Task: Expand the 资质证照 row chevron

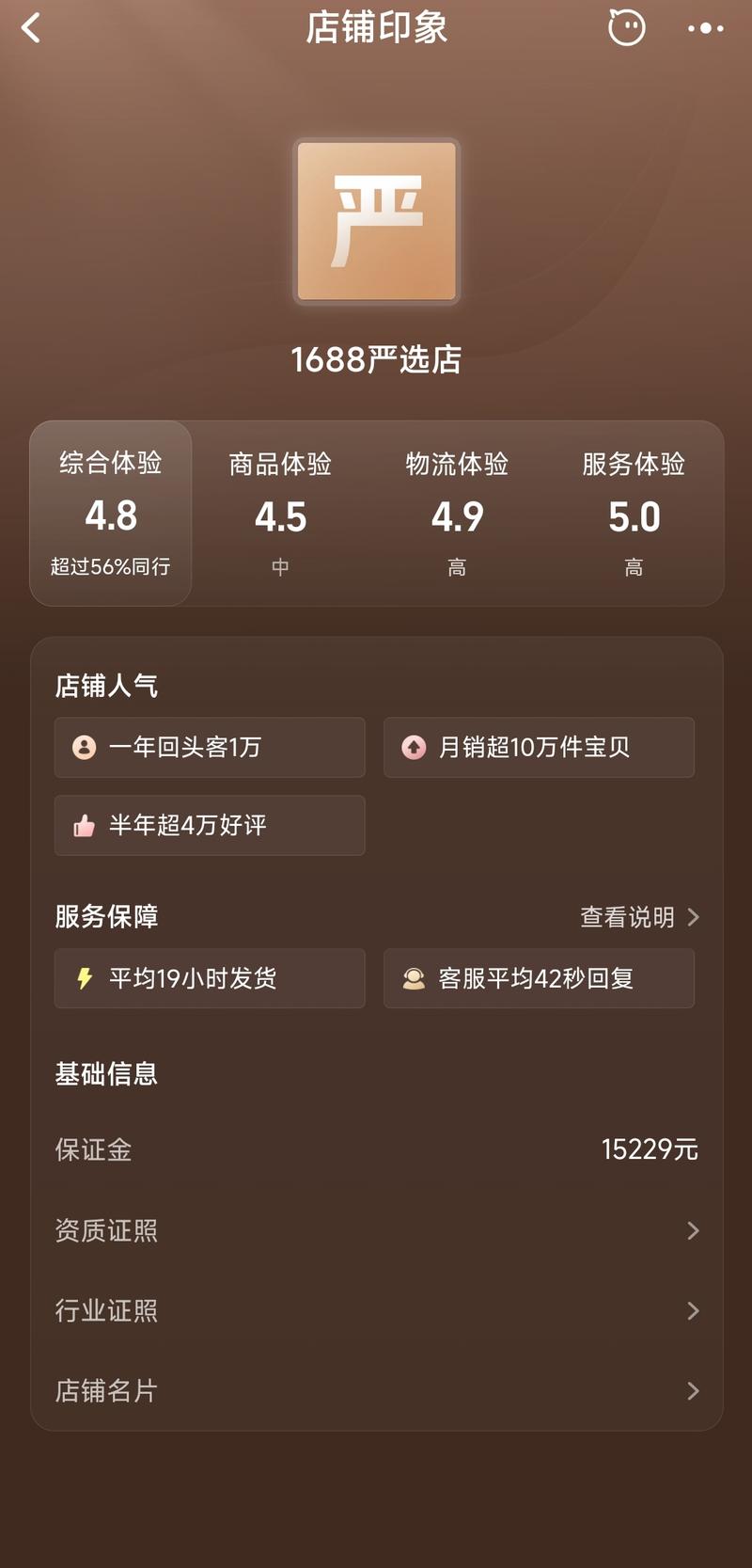Action: pos(693,1230)
